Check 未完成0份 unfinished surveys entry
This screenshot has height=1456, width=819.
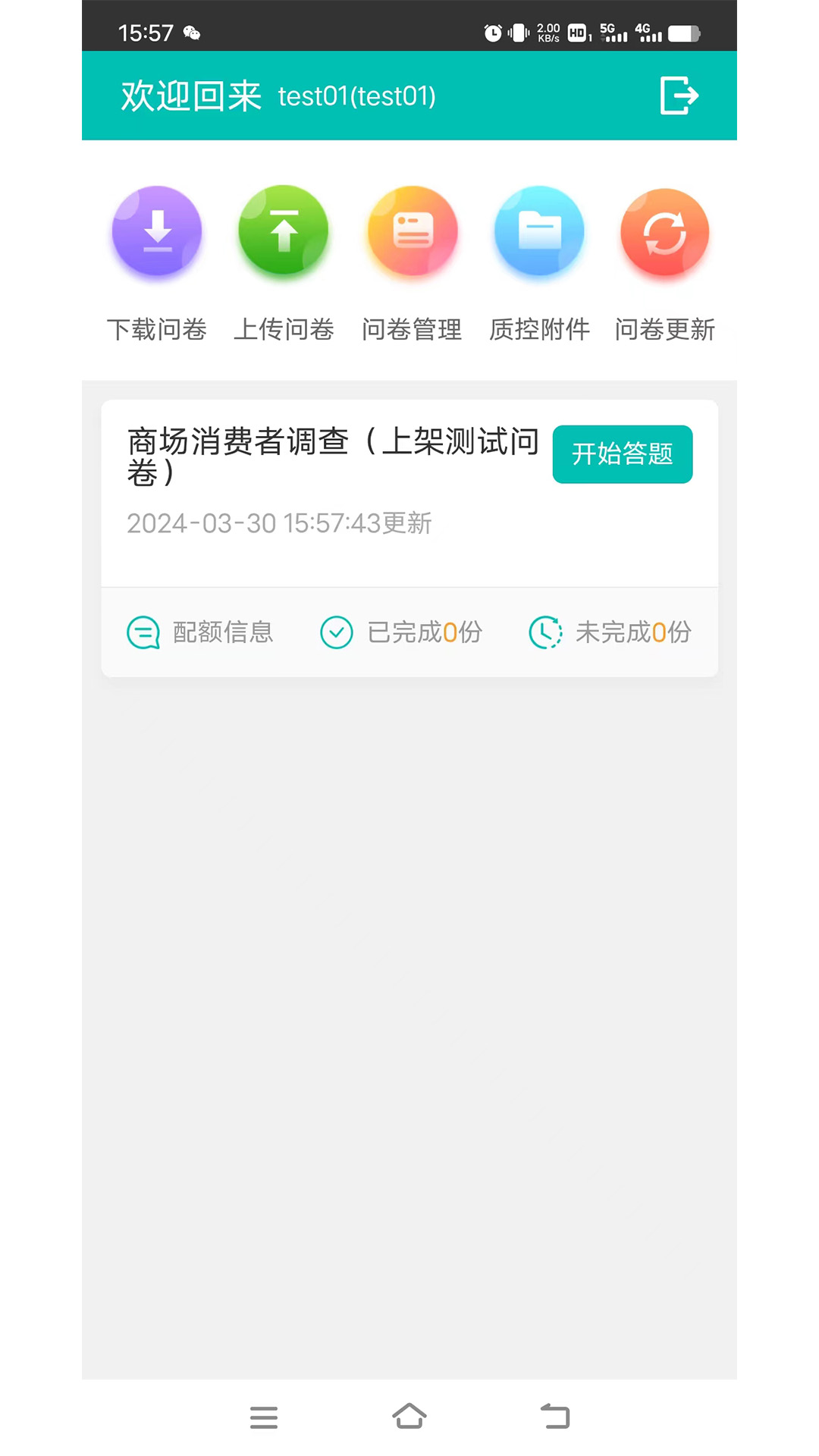635,632
